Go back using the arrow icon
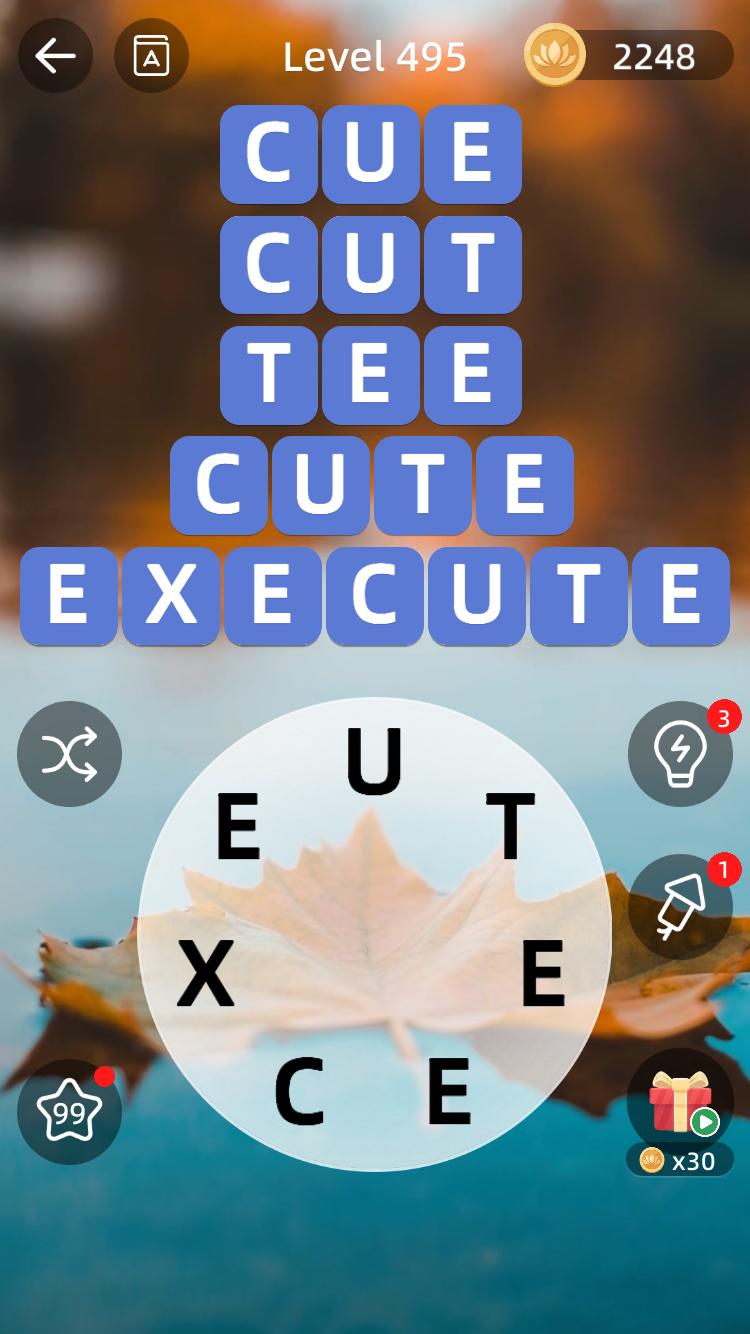Screen dimensions: 750x1334 point(55,56)
